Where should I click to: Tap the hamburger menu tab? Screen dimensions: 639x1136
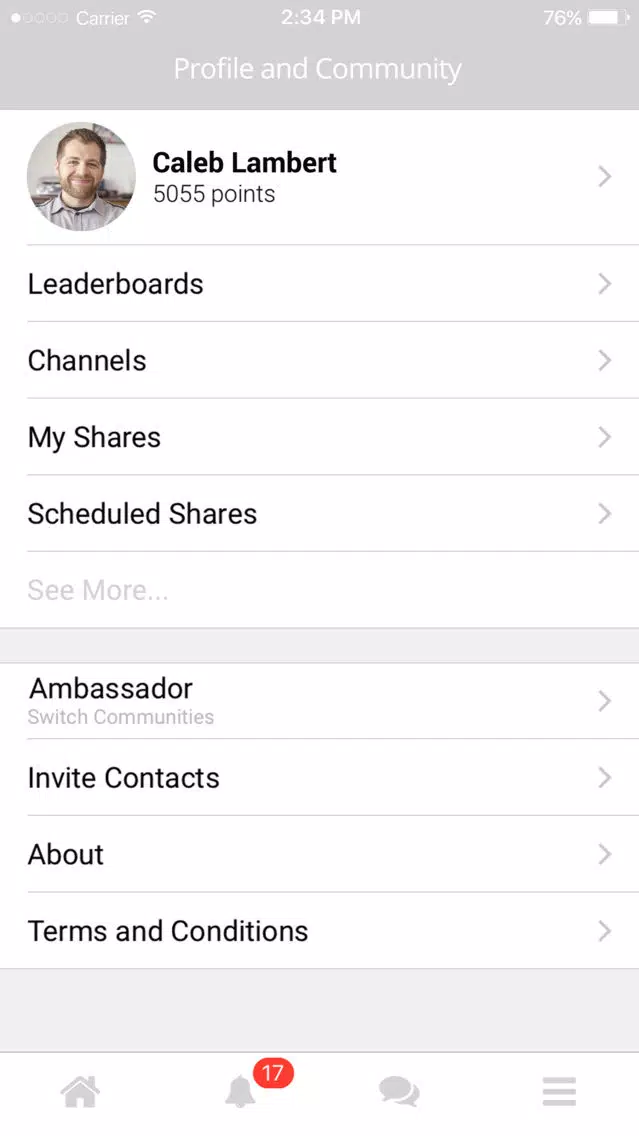pos(559,1092)
